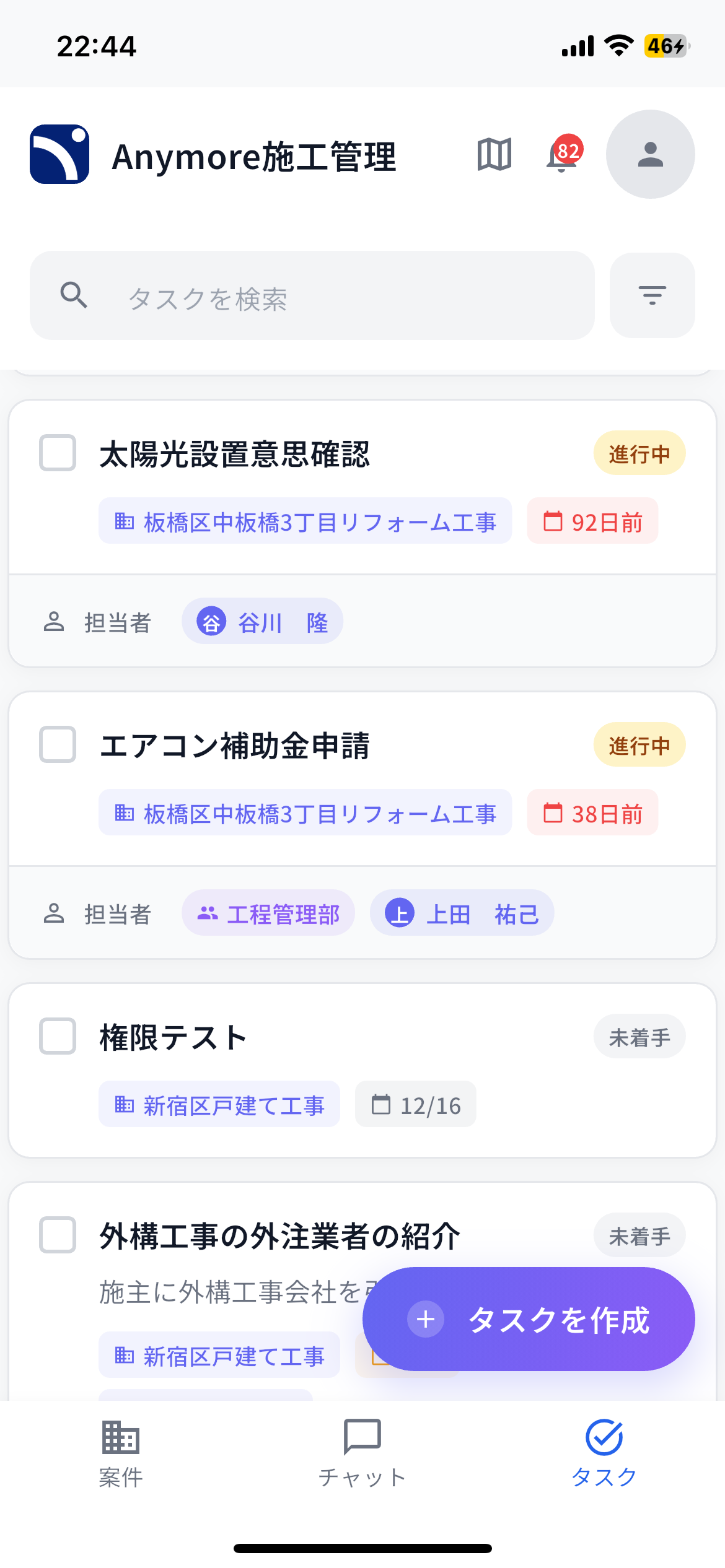The width and height of the screenshot is (725, 1568).
Task: Click the calendar icon showing 92日前
Action: pos(553,522)
